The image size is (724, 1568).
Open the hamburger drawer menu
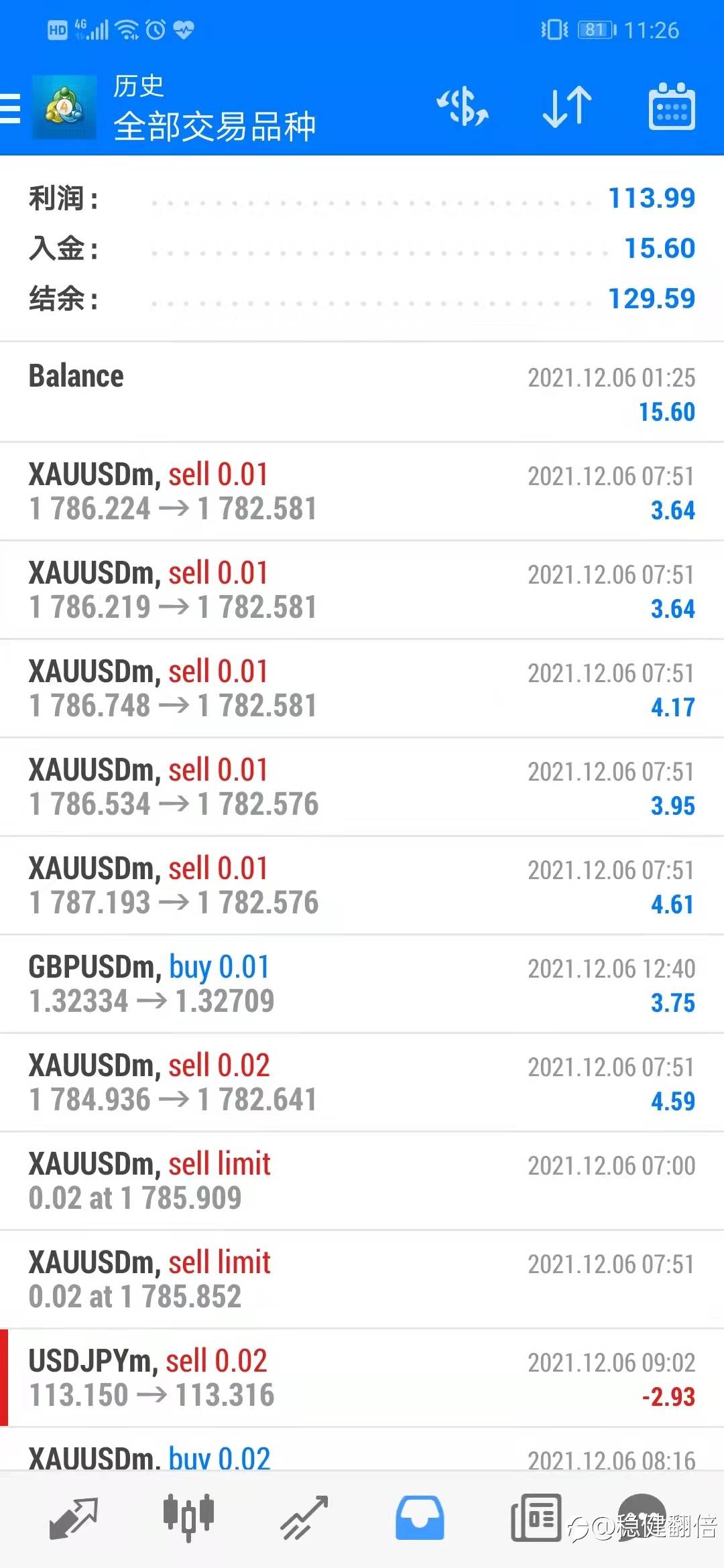click(x=11, y=109)
